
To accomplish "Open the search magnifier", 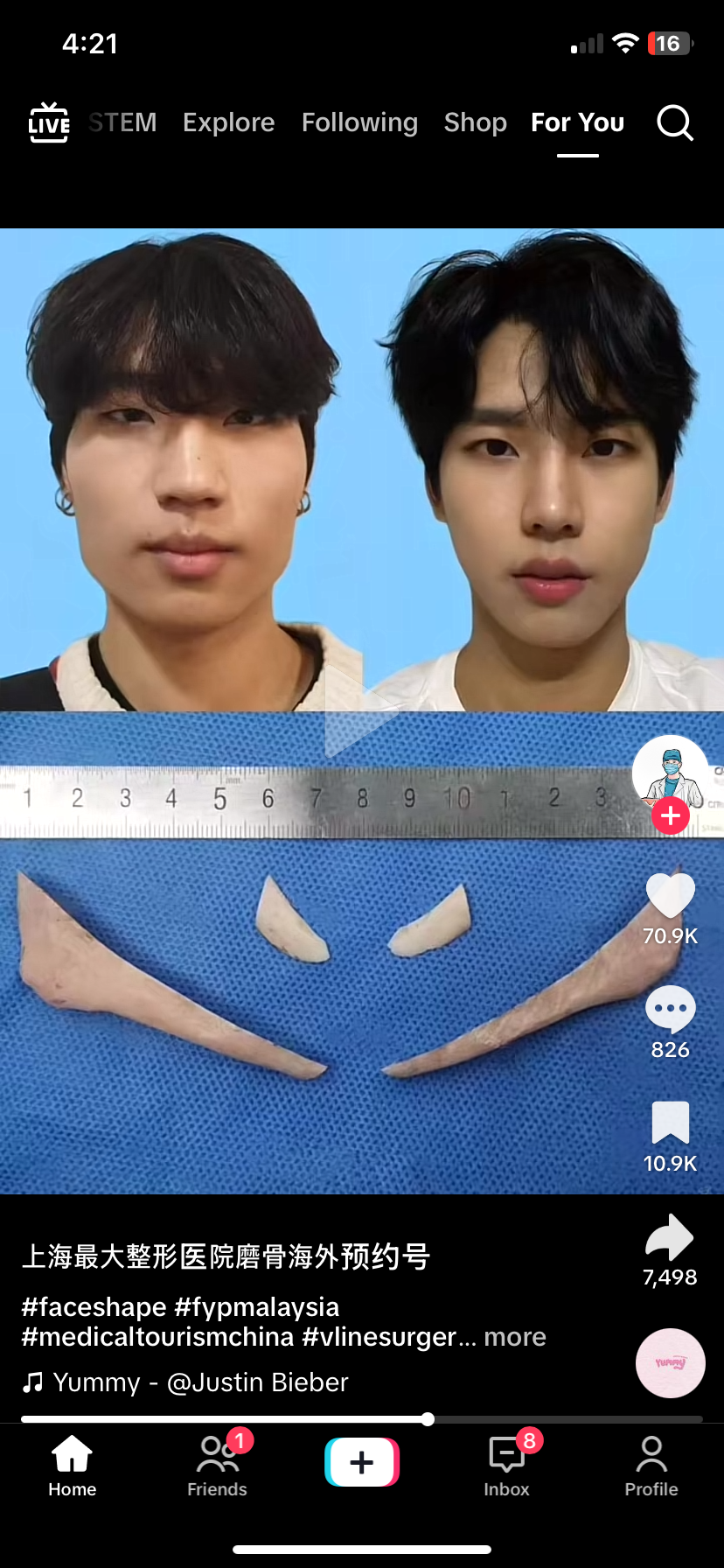I will click(x=675, y=122).
